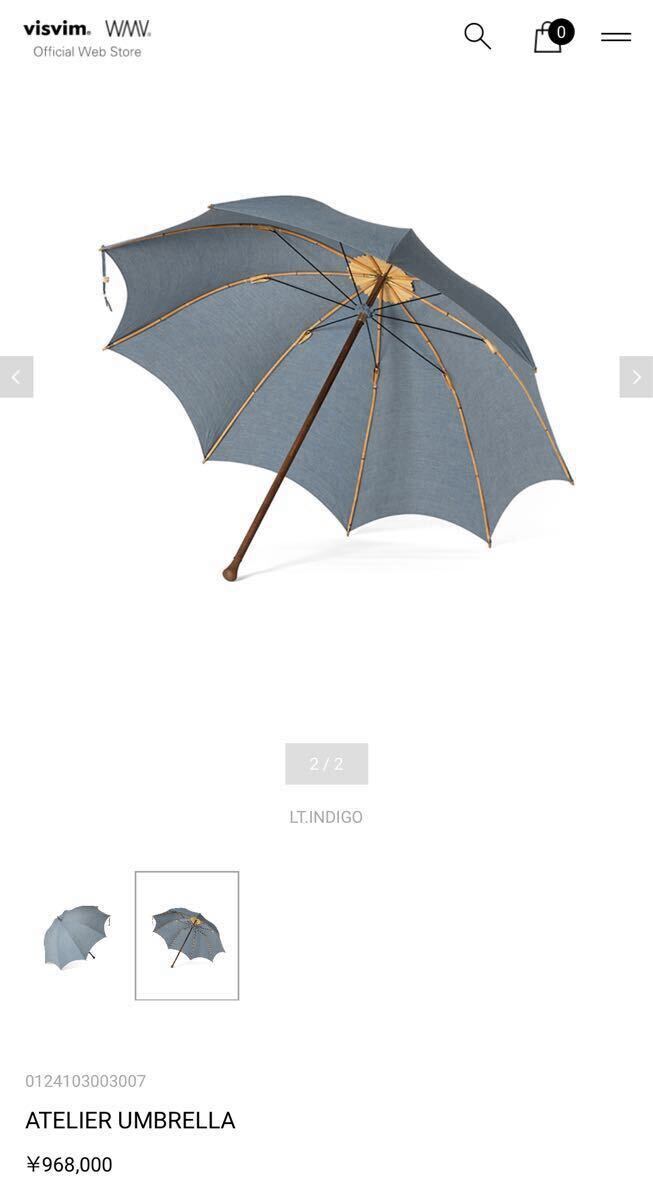This screenshot has width=653, height=1200.
Task: Open the search magnifier icon
Action: coord(477,36)
